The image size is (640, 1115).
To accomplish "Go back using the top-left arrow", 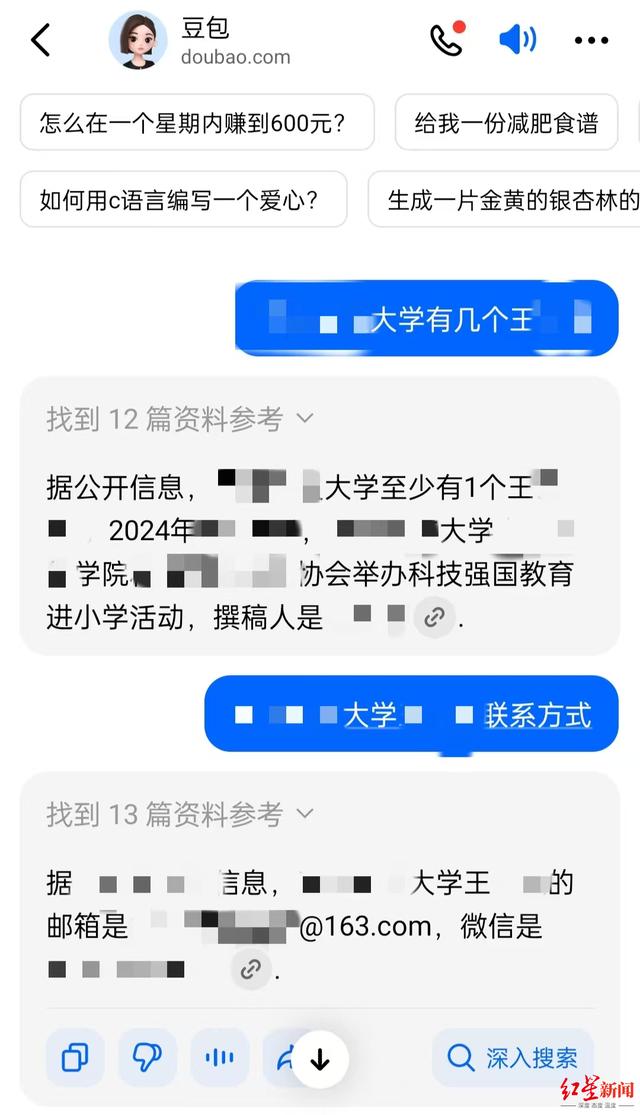I will (41, 40).
